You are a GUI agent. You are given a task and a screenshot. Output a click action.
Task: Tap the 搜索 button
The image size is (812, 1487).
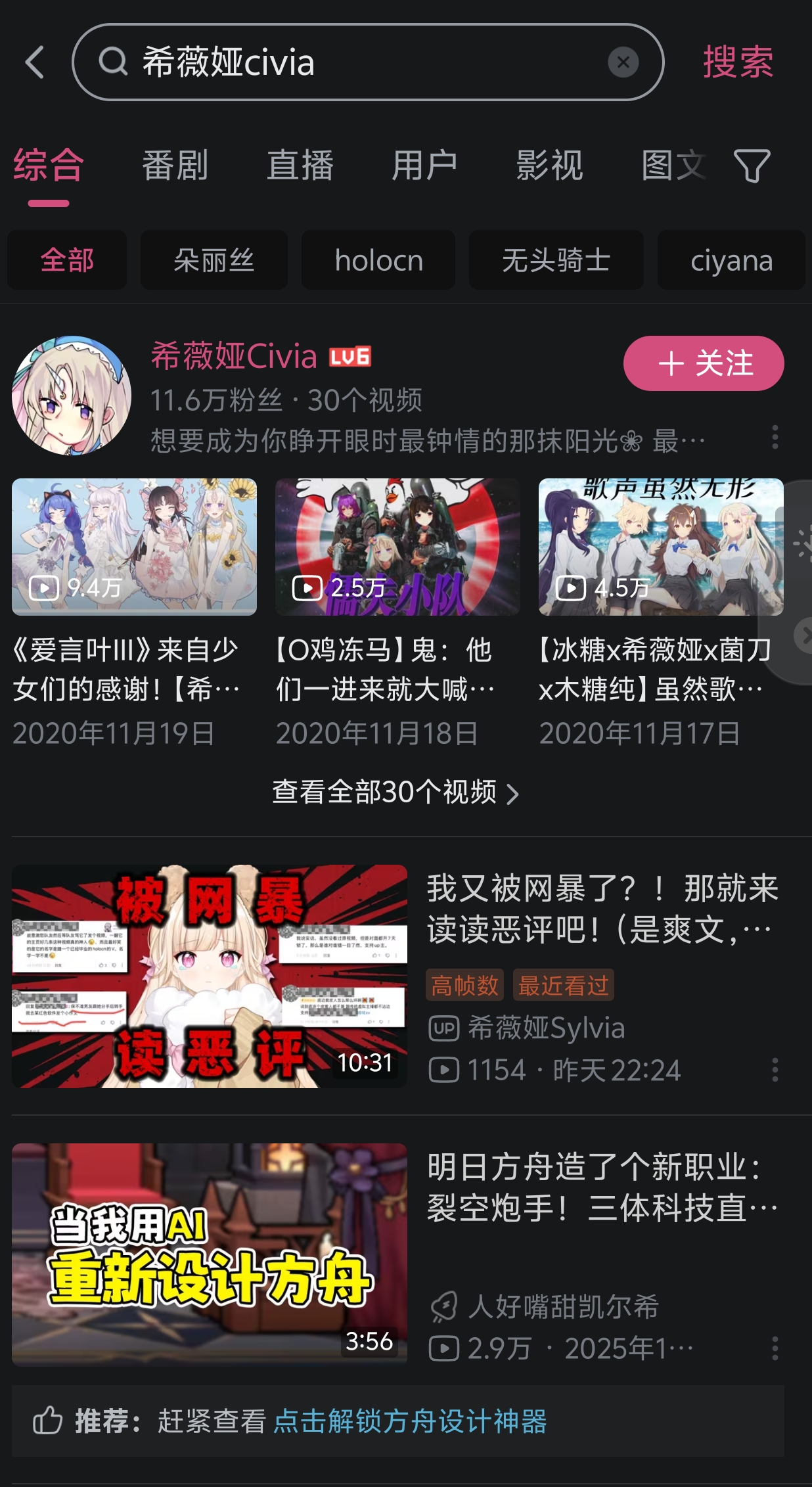pos(738,62)
